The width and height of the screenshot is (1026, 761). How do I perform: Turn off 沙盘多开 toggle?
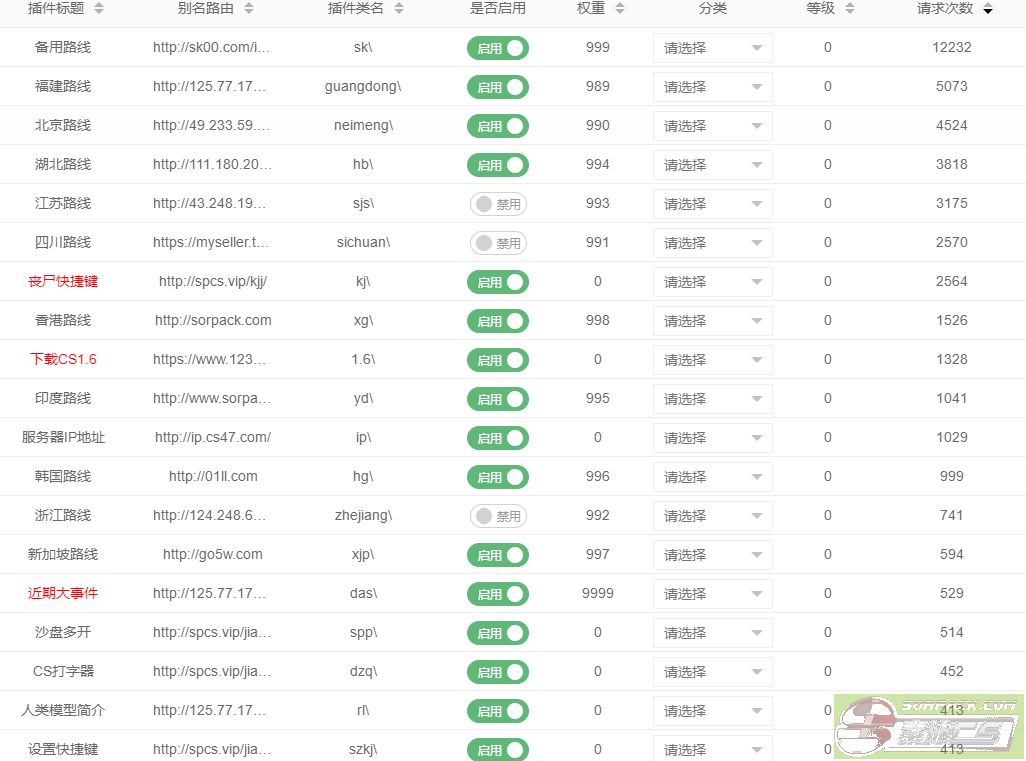tap(497, 633)
